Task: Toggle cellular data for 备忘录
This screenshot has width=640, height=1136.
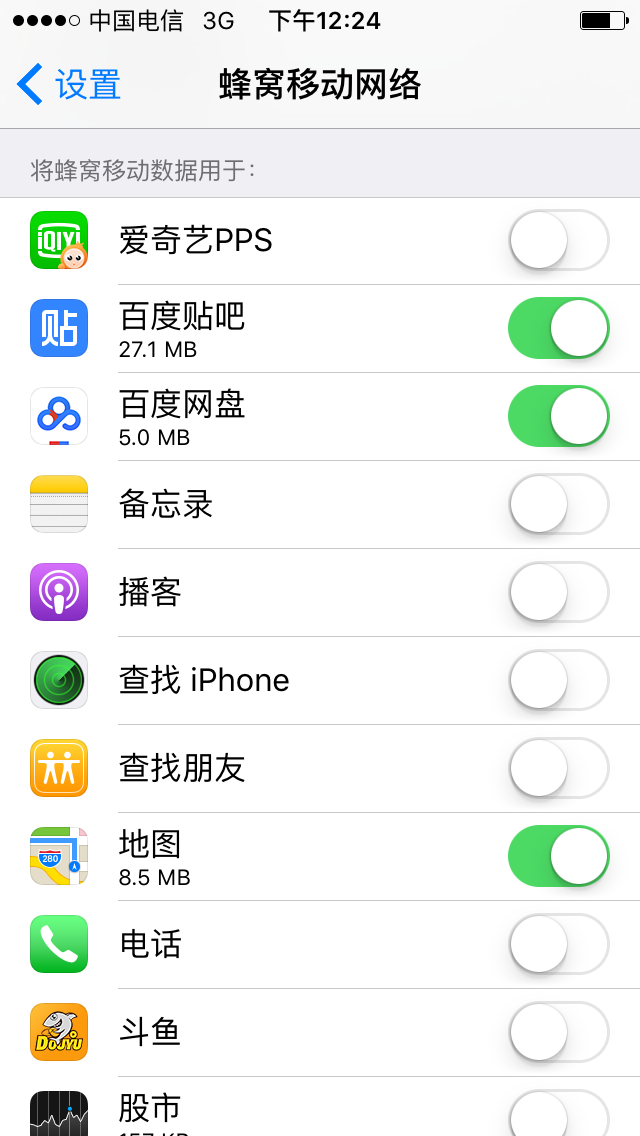Action: click(x=559, y=504)
